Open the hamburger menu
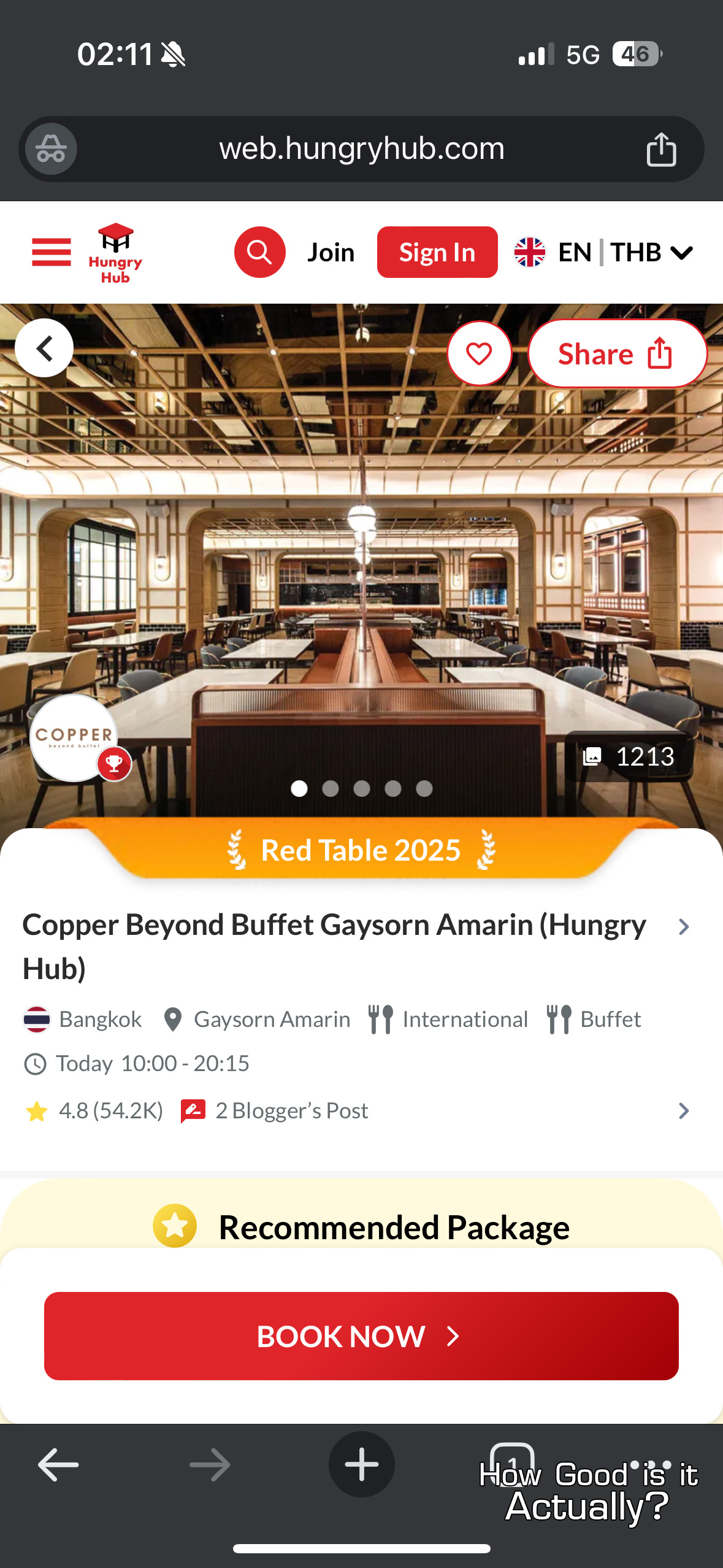Image resolution: width=723 pixels, height=1568 pixels. click(x=52, y=252)
